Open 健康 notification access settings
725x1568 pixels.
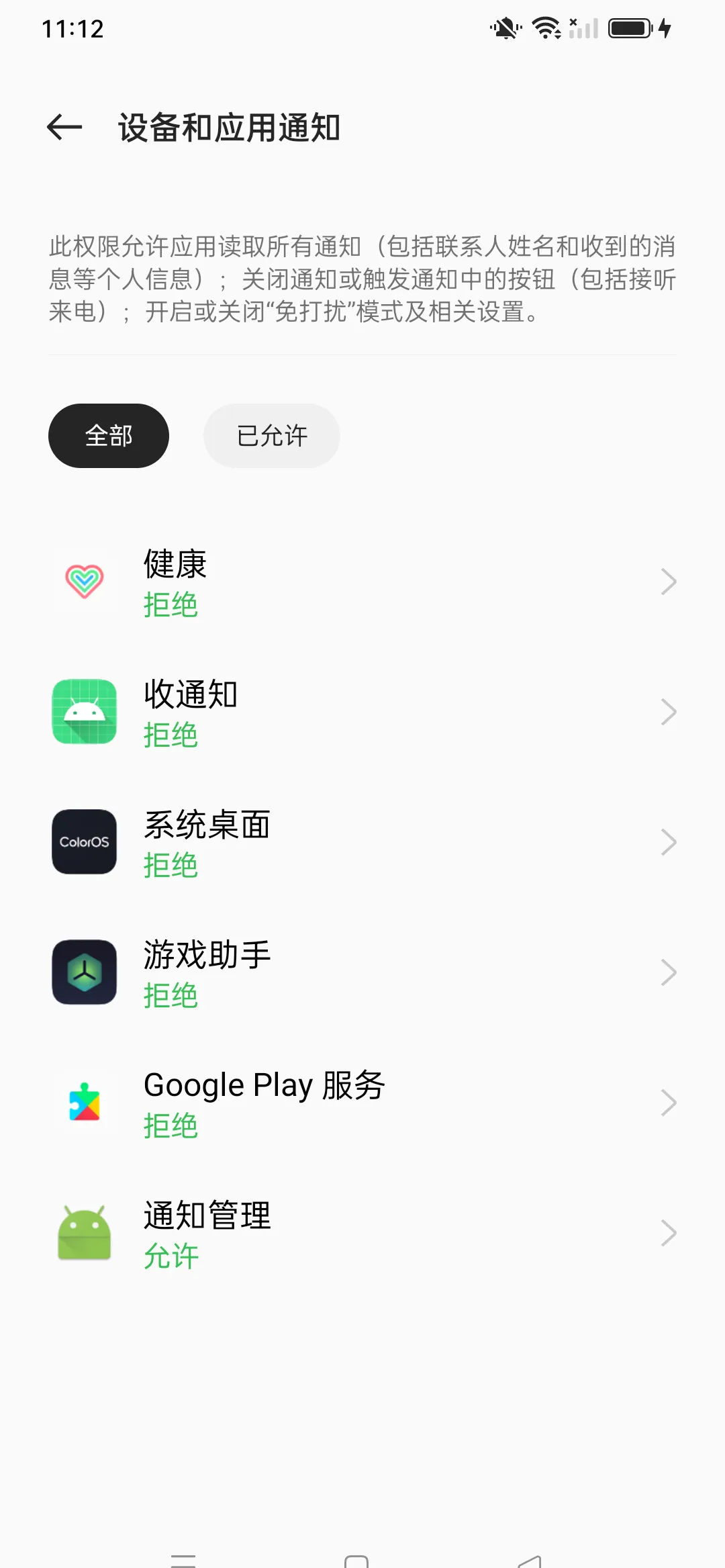[x=362, y=582]
